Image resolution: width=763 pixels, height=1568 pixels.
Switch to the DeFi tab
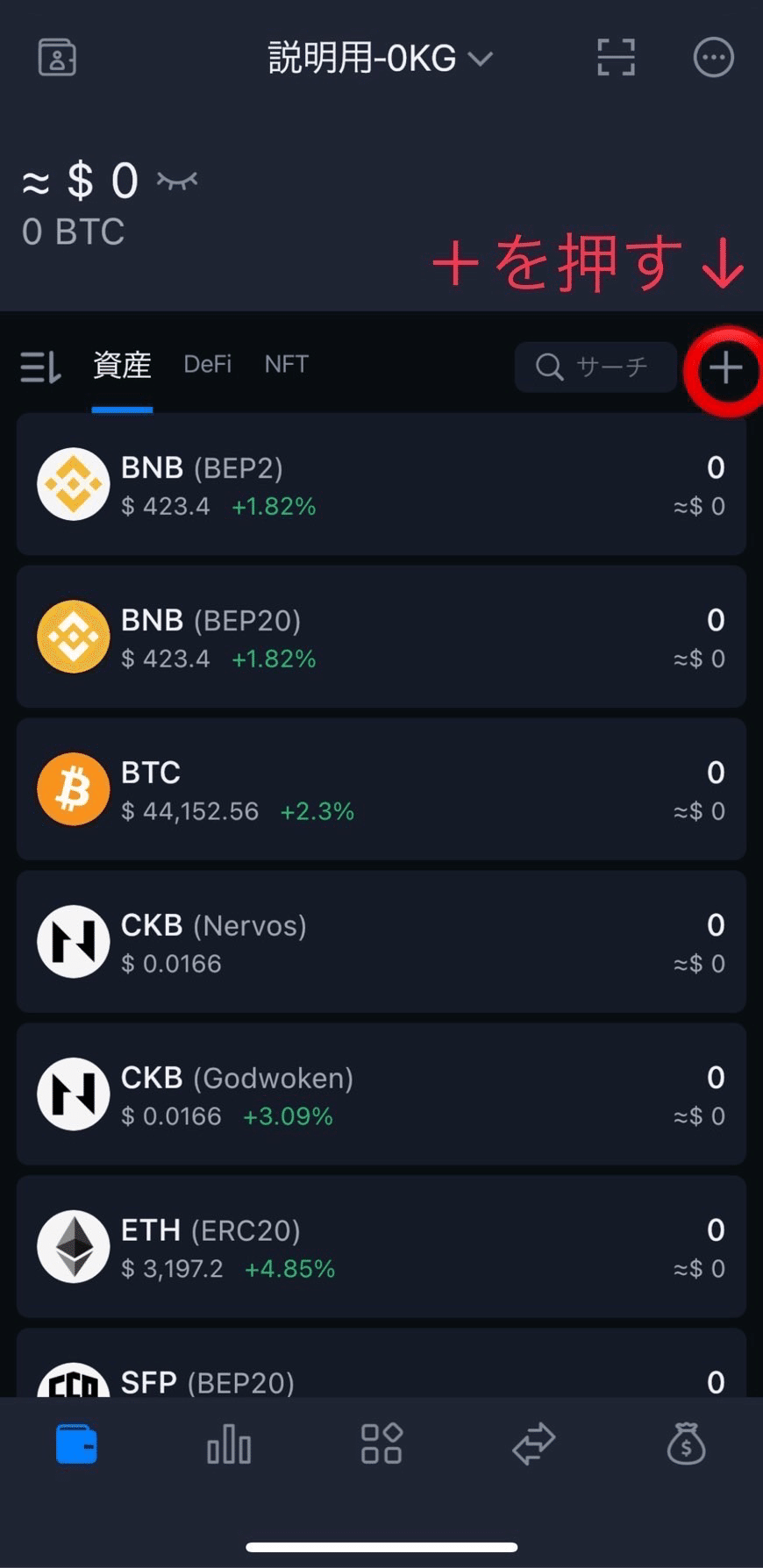[x=207, y=364]
